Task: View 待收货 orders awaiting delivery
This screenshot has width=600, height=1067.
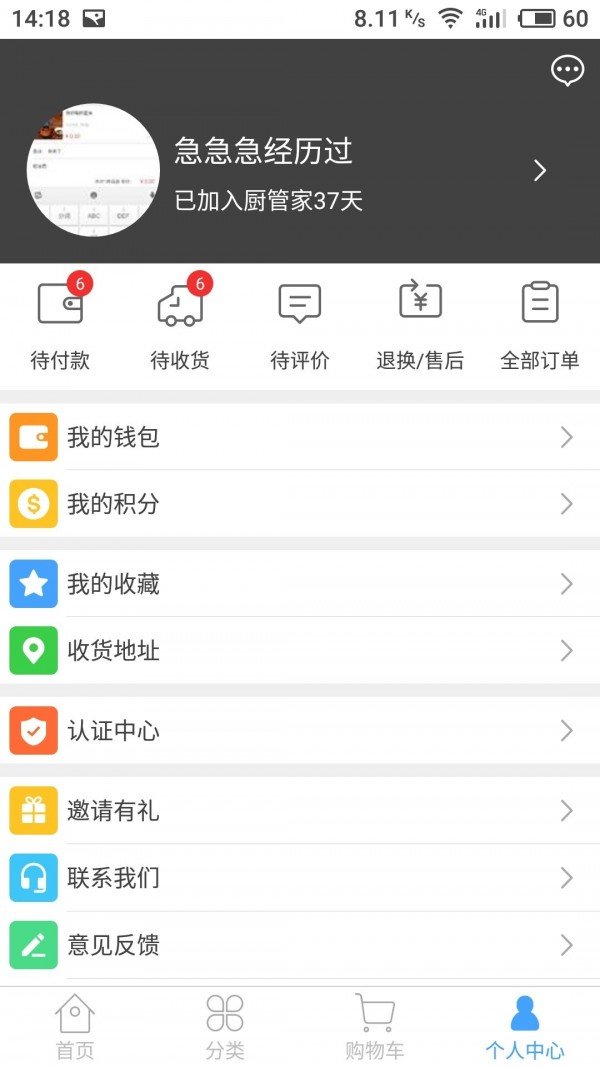Action: pos(180,326)
